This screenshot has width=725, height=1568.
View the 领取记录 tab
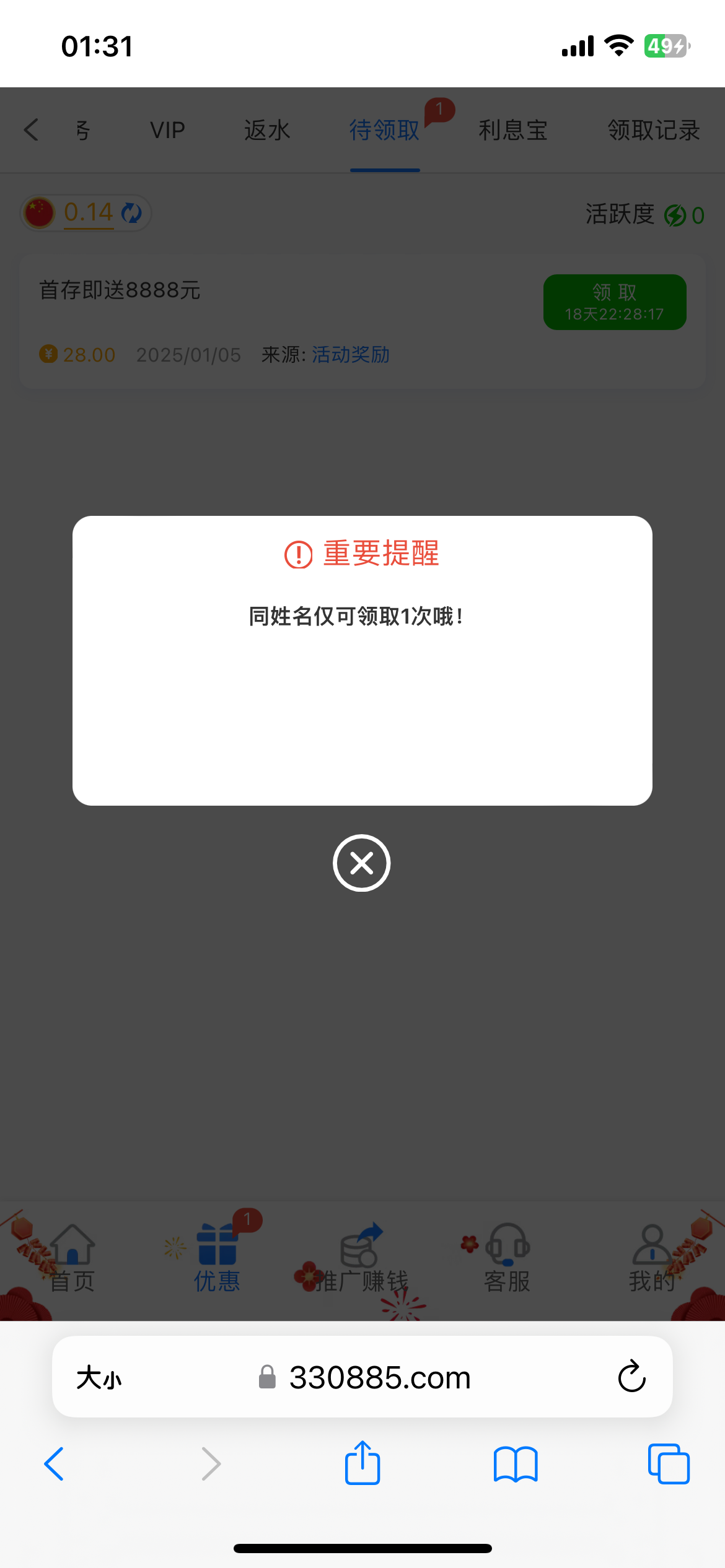653,130
